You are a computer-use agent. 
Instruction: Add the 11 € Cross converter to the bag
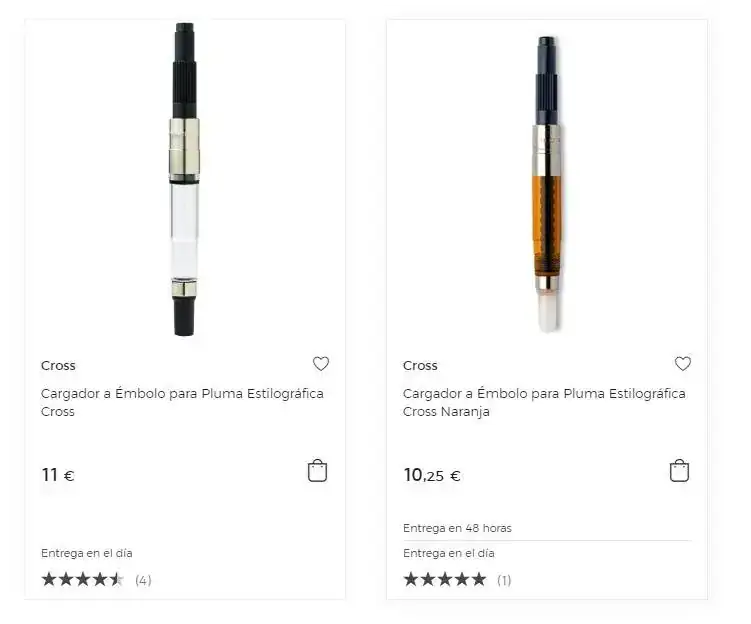317,471
